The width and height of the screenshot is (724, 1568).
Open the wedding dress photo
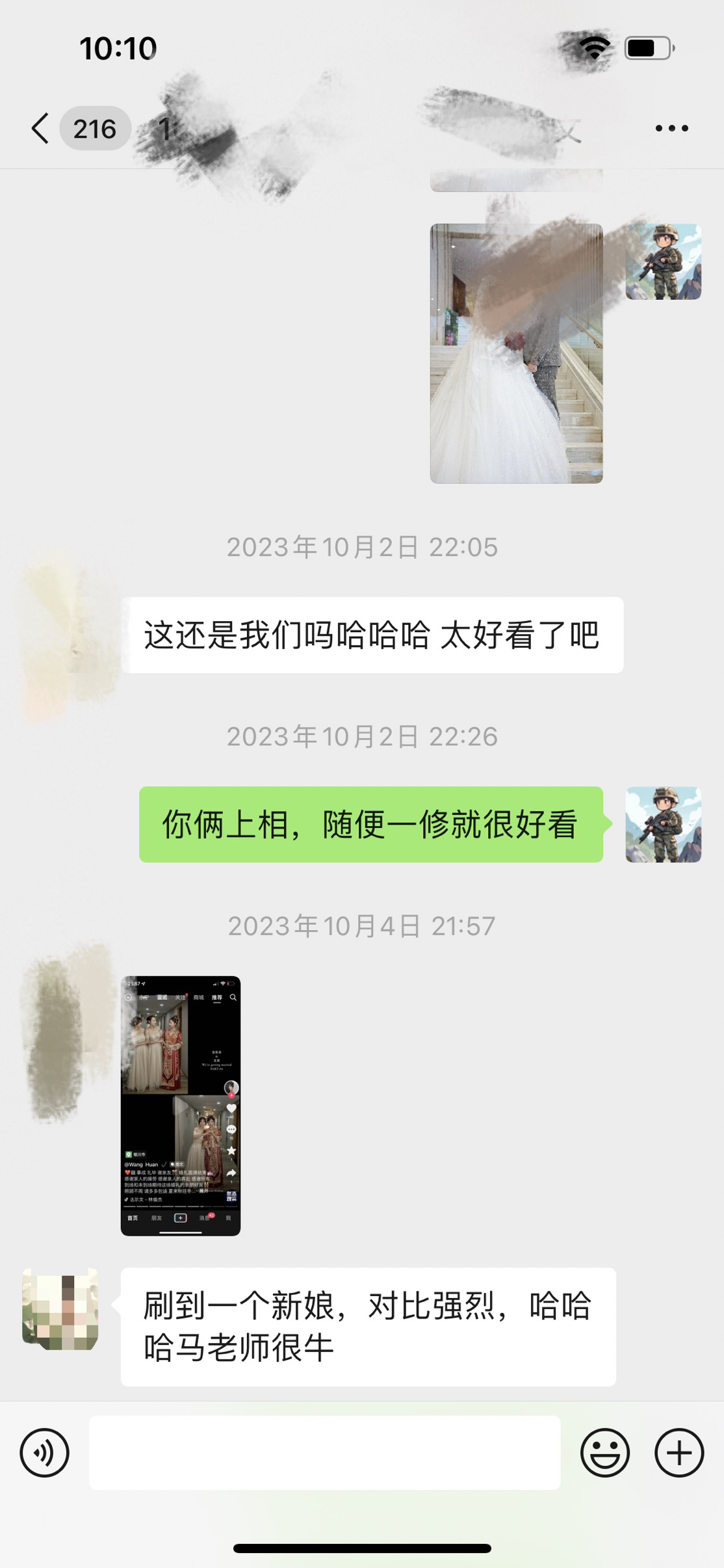(516, 353)
